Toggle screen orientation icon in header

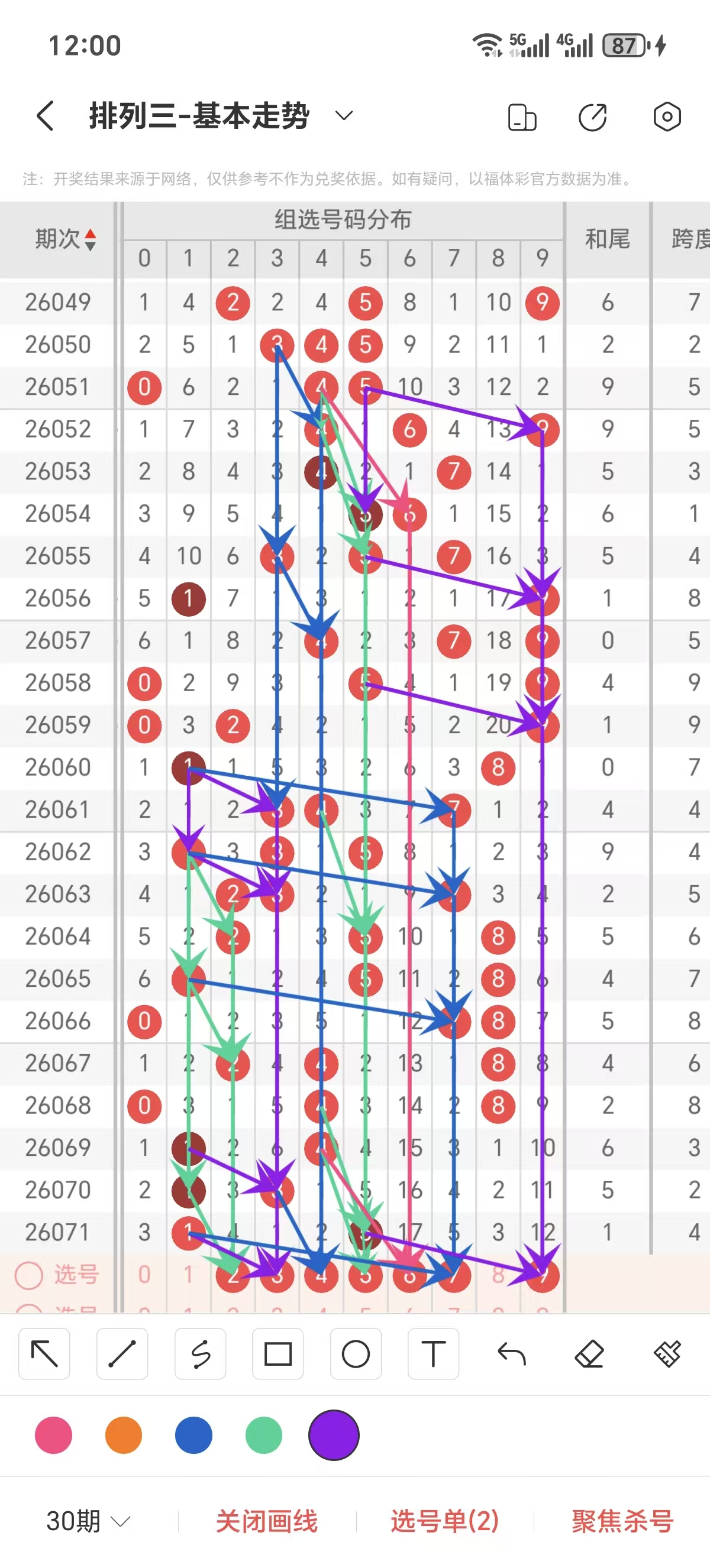click(522, 117)
